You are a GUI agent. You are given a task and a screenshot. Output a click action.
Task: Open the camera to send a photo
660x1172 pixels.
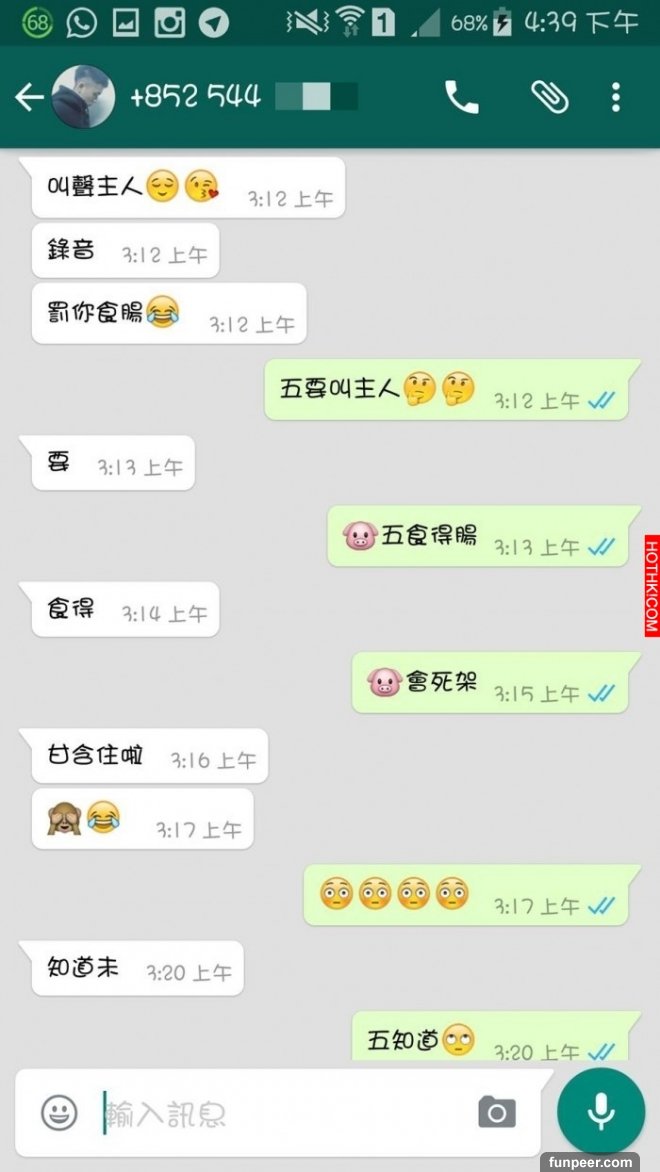497,1111
